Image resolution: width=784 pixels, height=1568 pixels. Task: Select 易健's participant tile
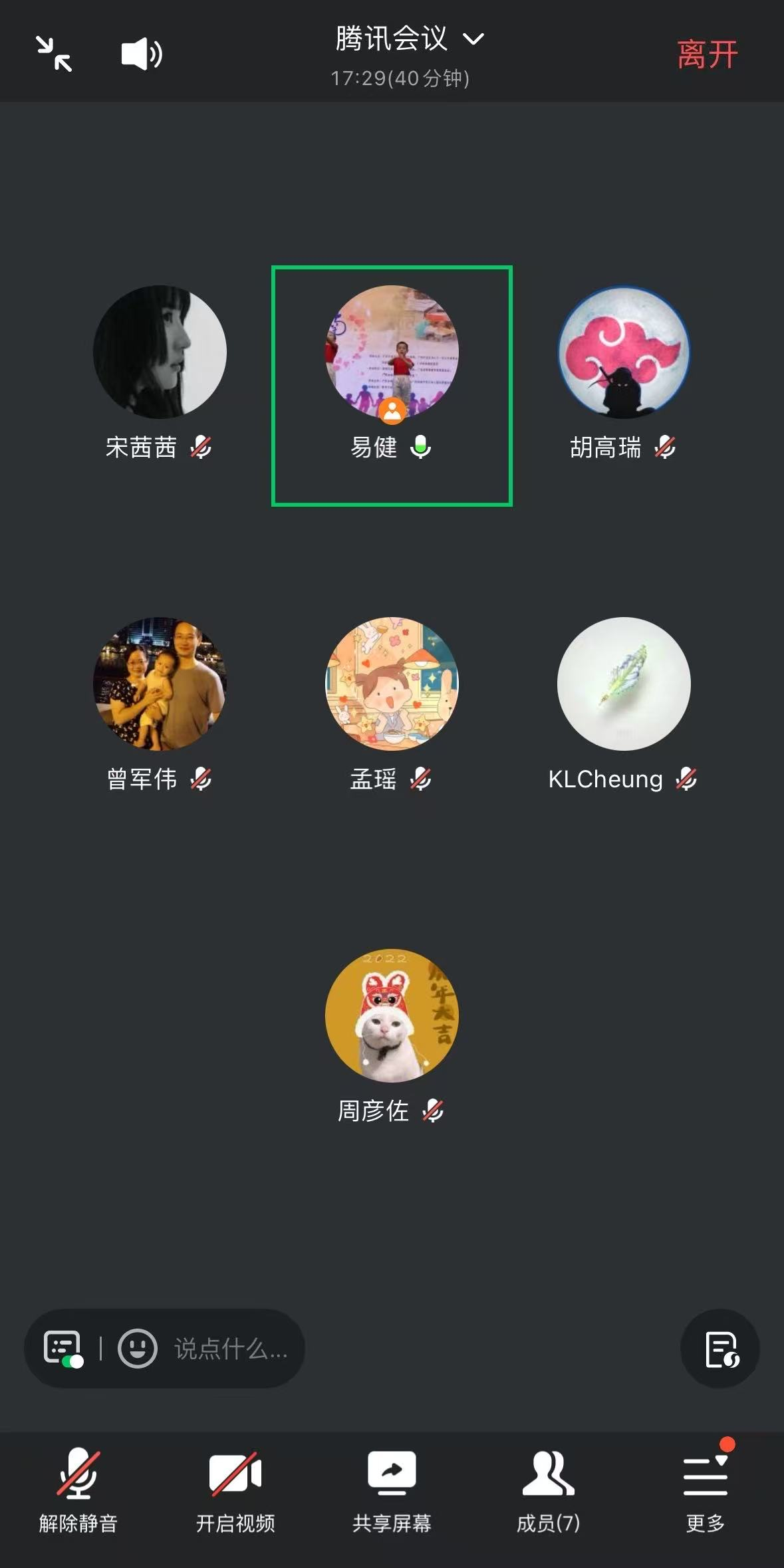click(x=392, y=352)
